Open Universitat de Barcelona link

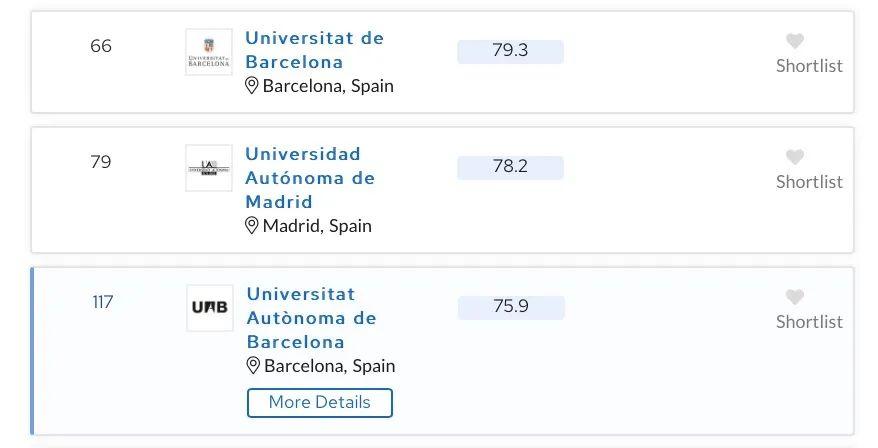(314, 50)
